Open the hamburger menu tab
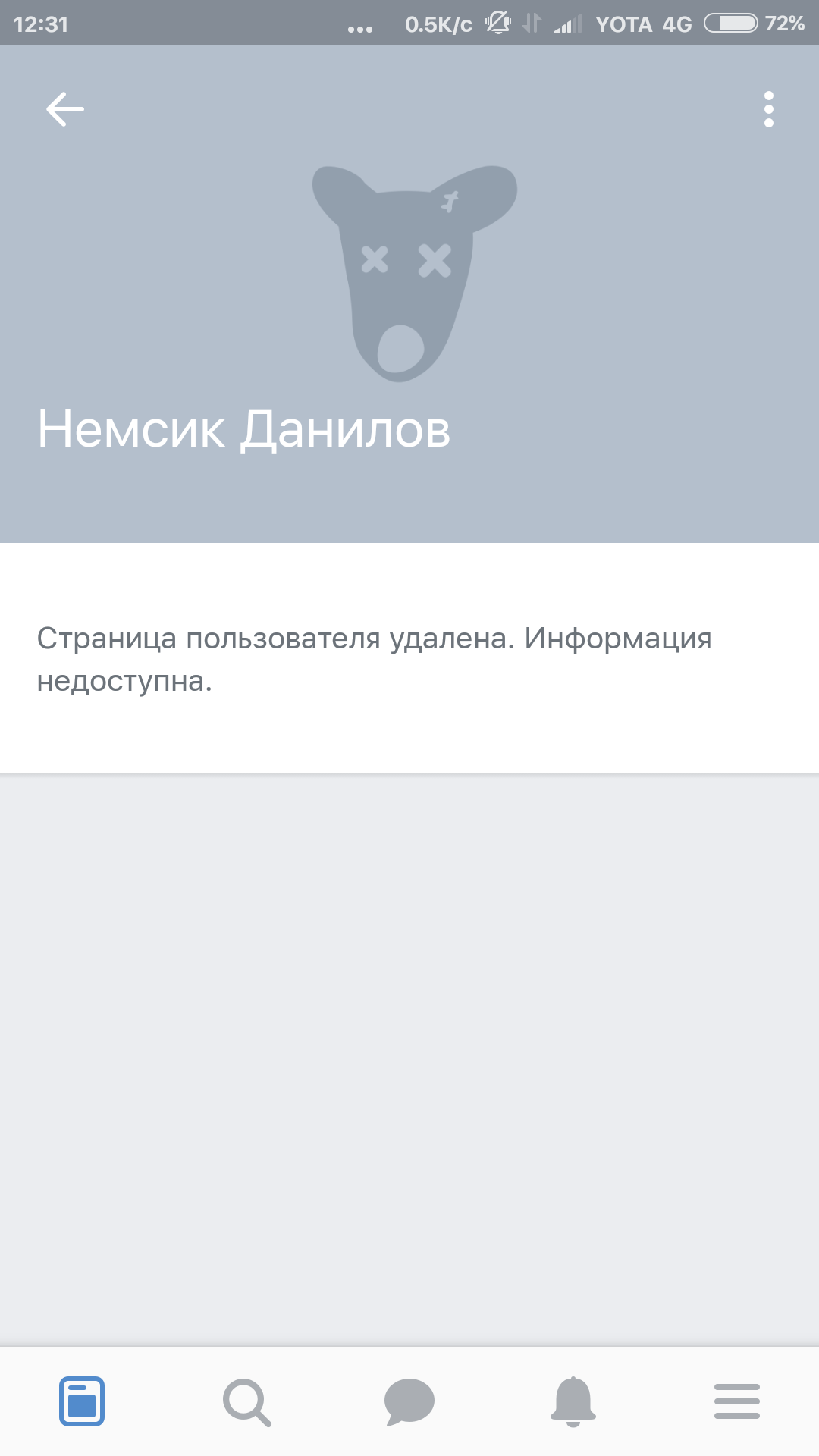The height and width of the screenshot is (1456, 819). [x=736, y=1401]
